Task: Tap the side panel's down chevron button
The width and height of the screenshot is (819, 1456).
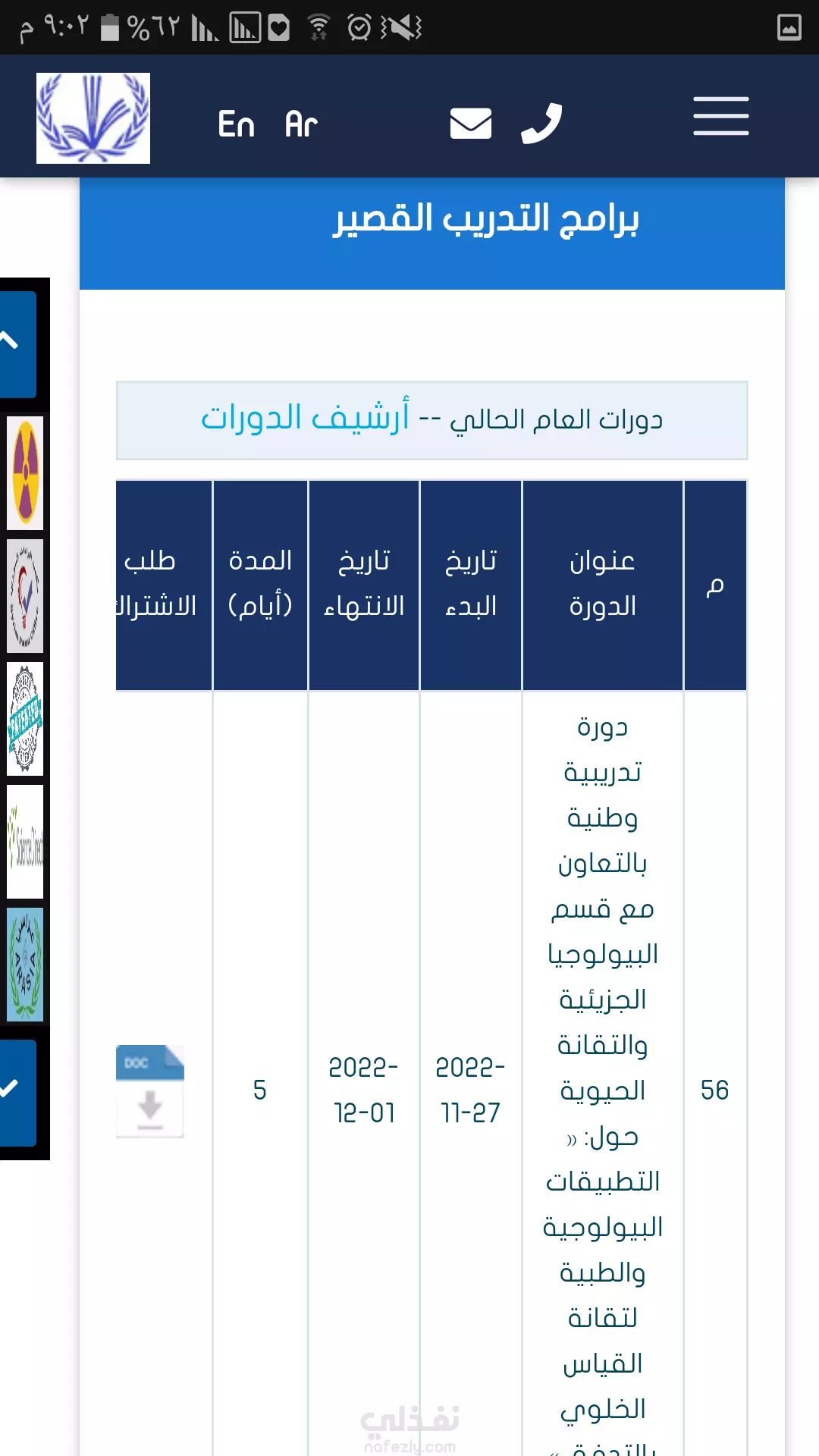Action: click(x=17, y=1093)
